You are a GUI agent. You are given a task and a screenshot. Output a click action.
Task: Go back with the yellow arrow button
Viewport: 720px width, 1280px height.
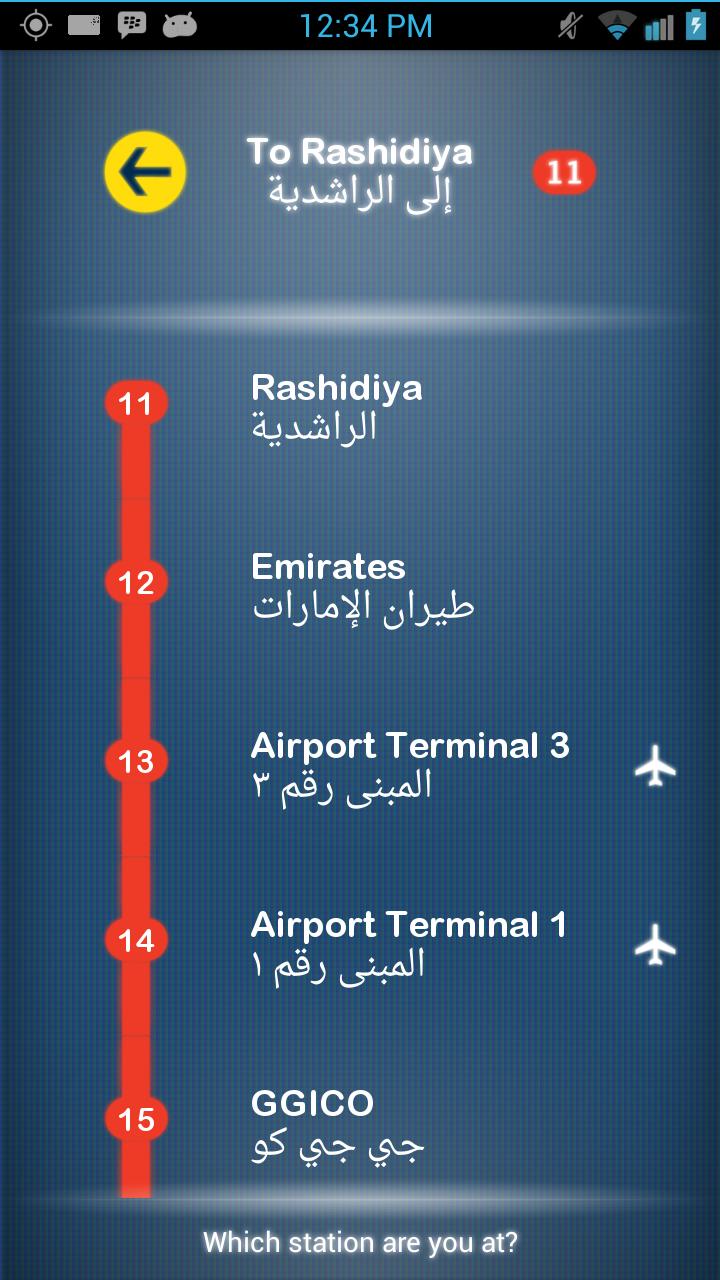145,172
